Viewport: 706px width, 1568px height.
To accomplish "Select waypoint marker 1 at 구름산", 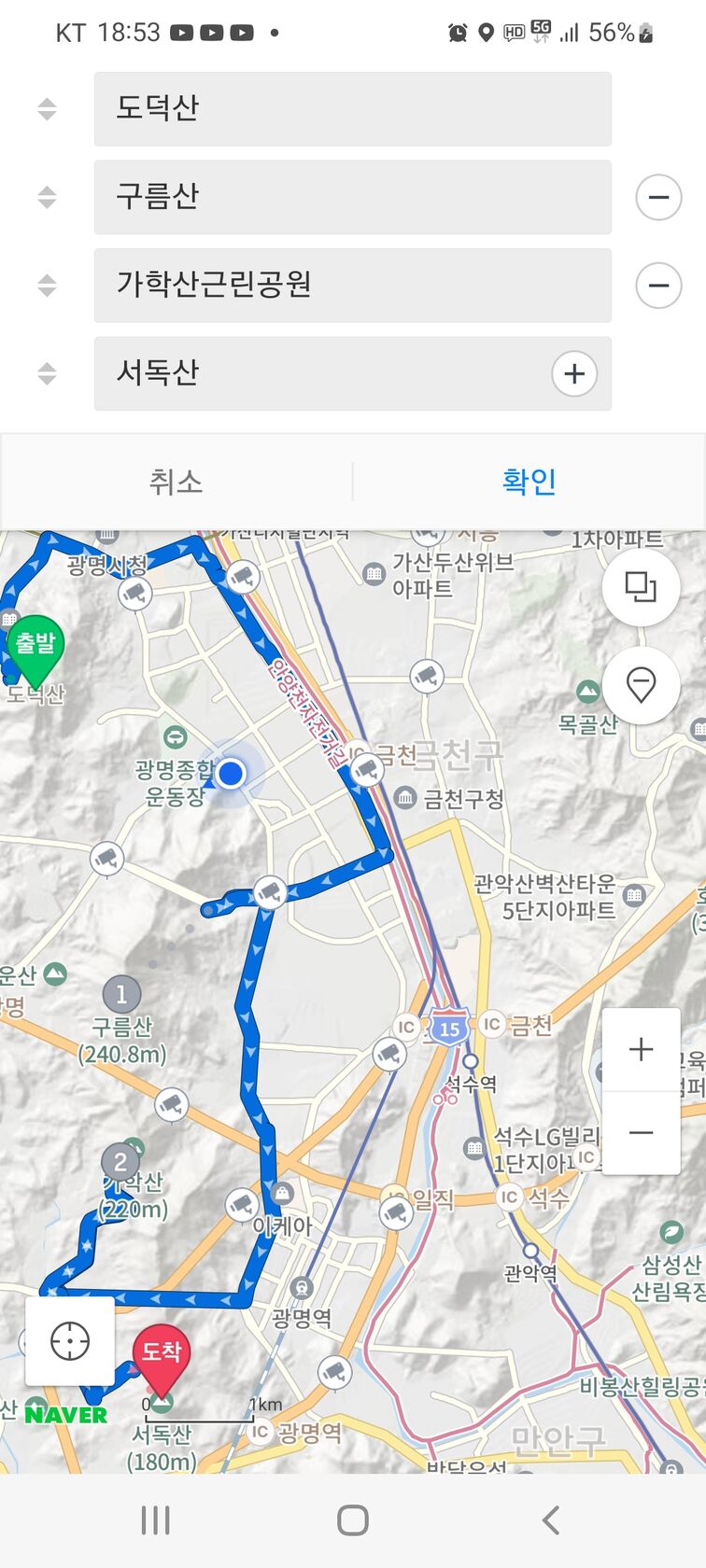I will point(121,995).
